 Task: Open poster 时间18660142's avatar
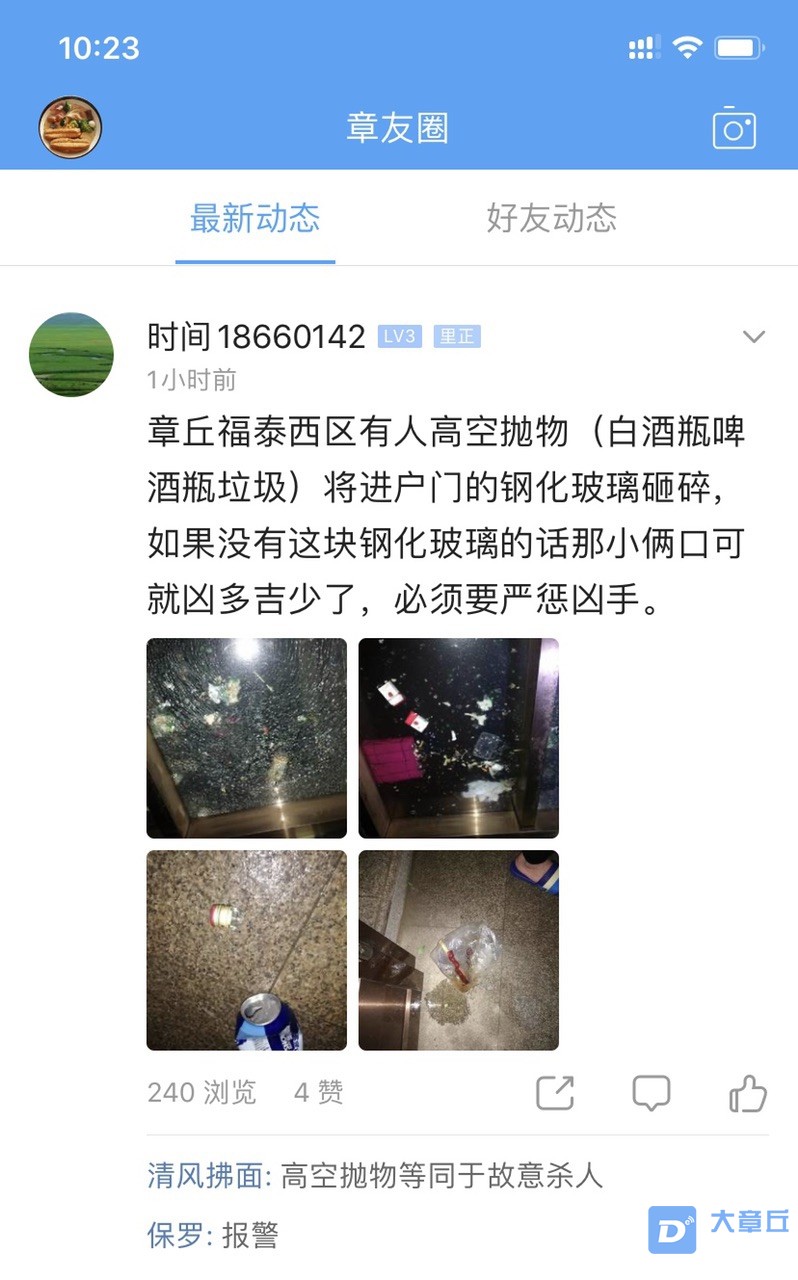[x=71, y=355]
